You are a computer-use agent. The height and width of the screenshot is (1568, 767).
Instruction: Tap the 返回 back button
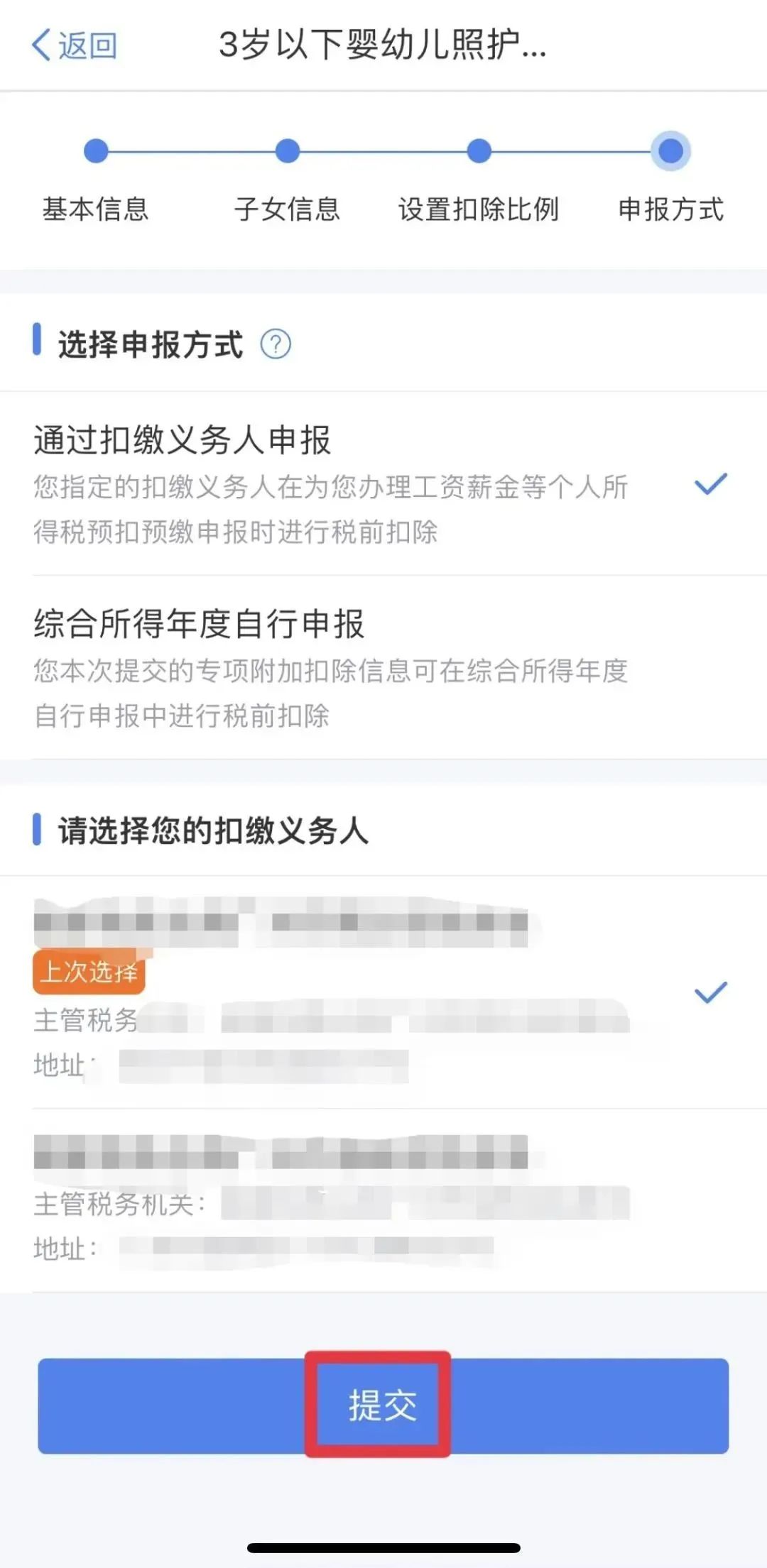(x=74, y=45)
